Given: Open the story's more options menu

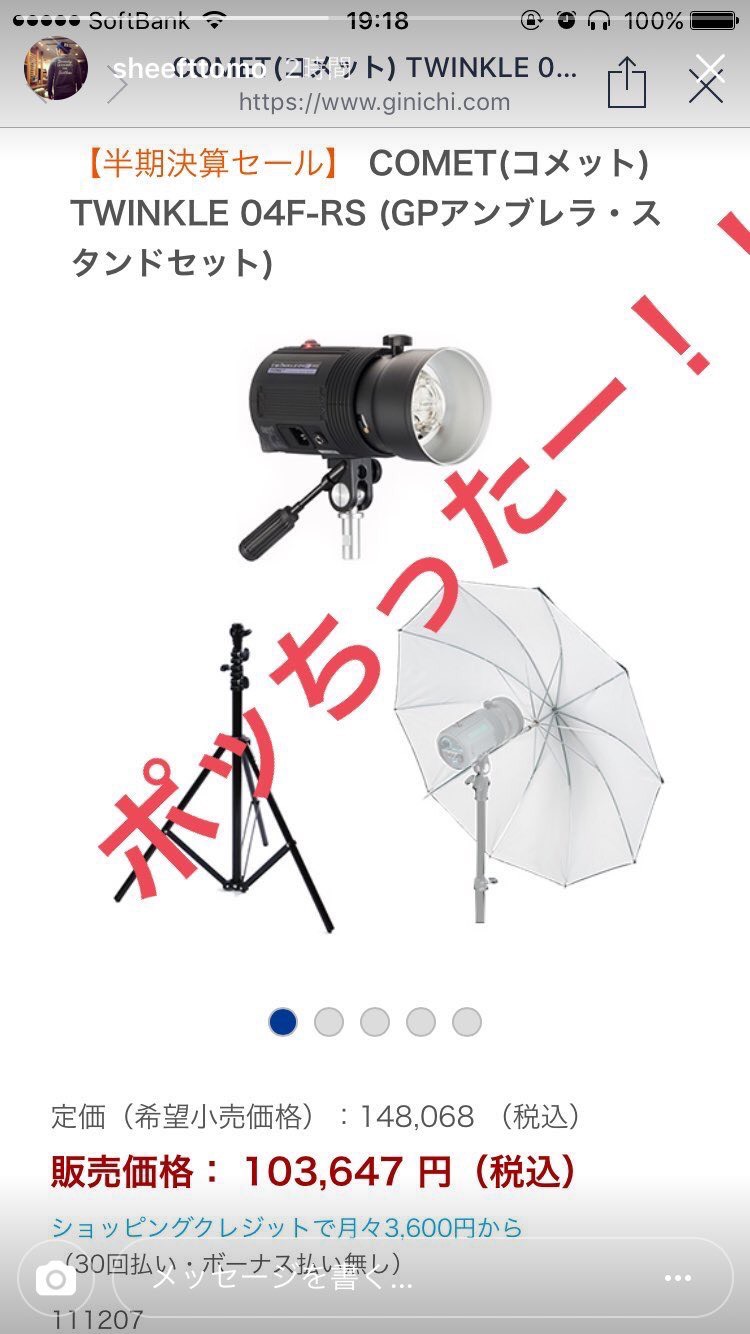Looking at the screenshot, I should click(x=678, y=1279).
